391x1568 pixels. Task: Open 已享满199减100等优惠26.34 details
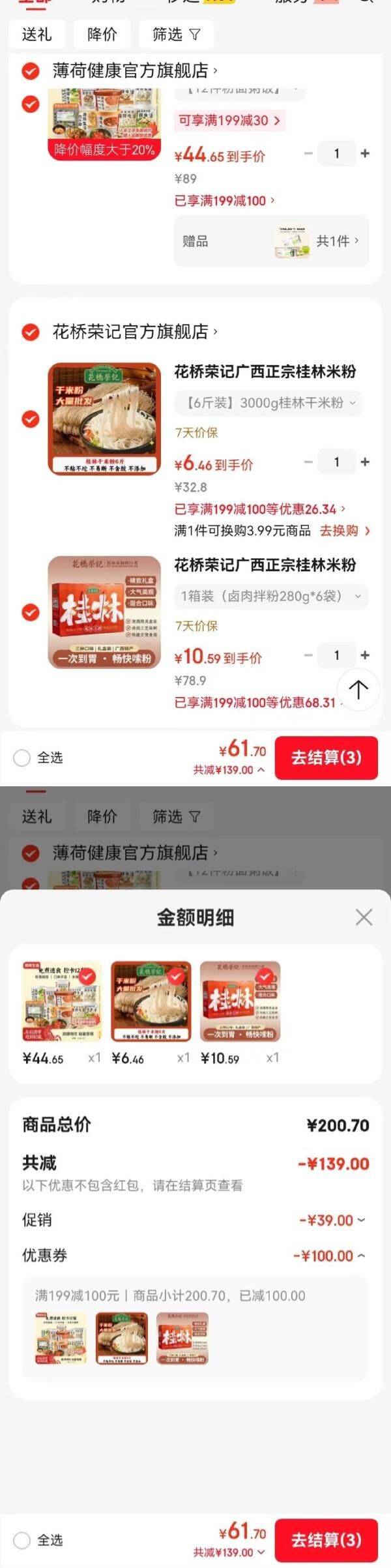tap(259, 509)
